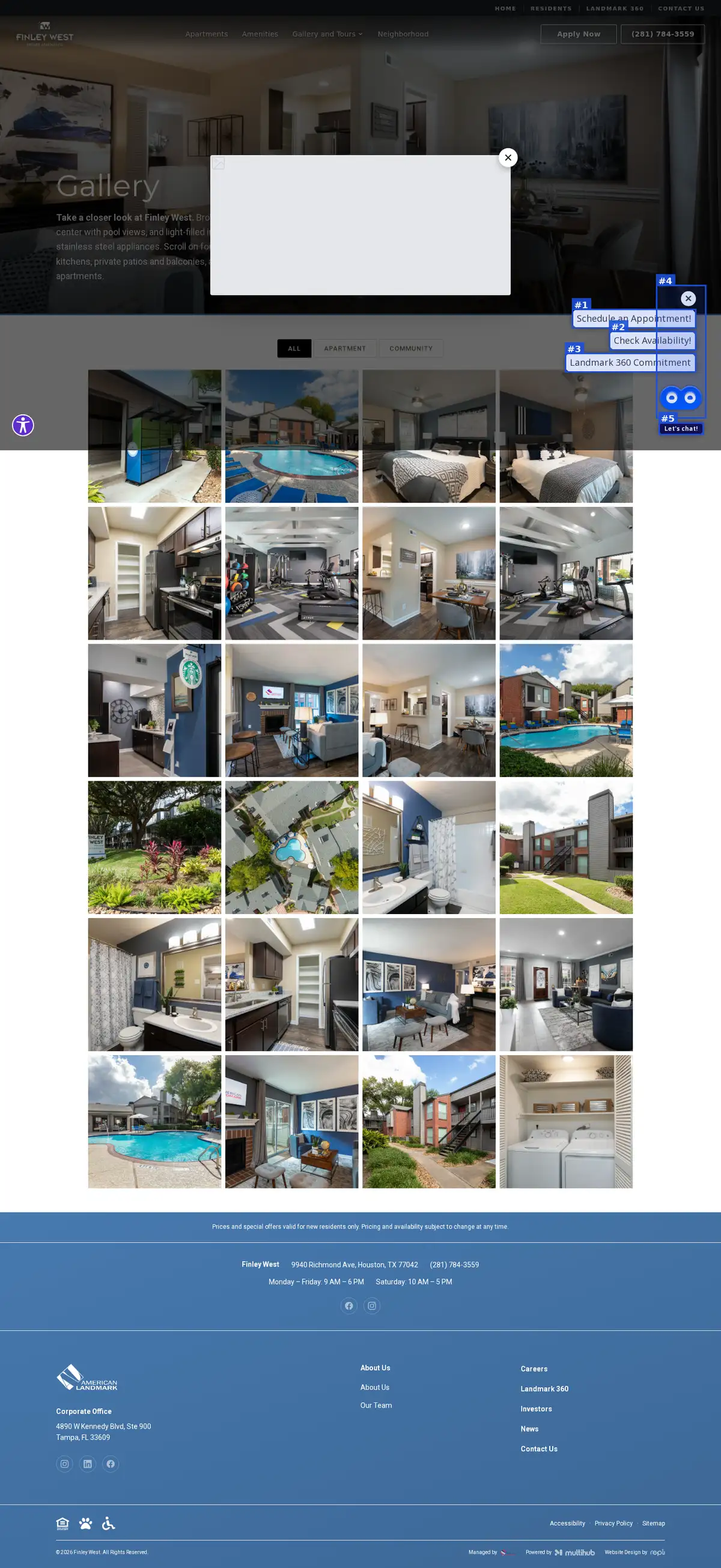721x1568 pixels.
Task: Open the Neighborhood page
Action: [403, 34]
